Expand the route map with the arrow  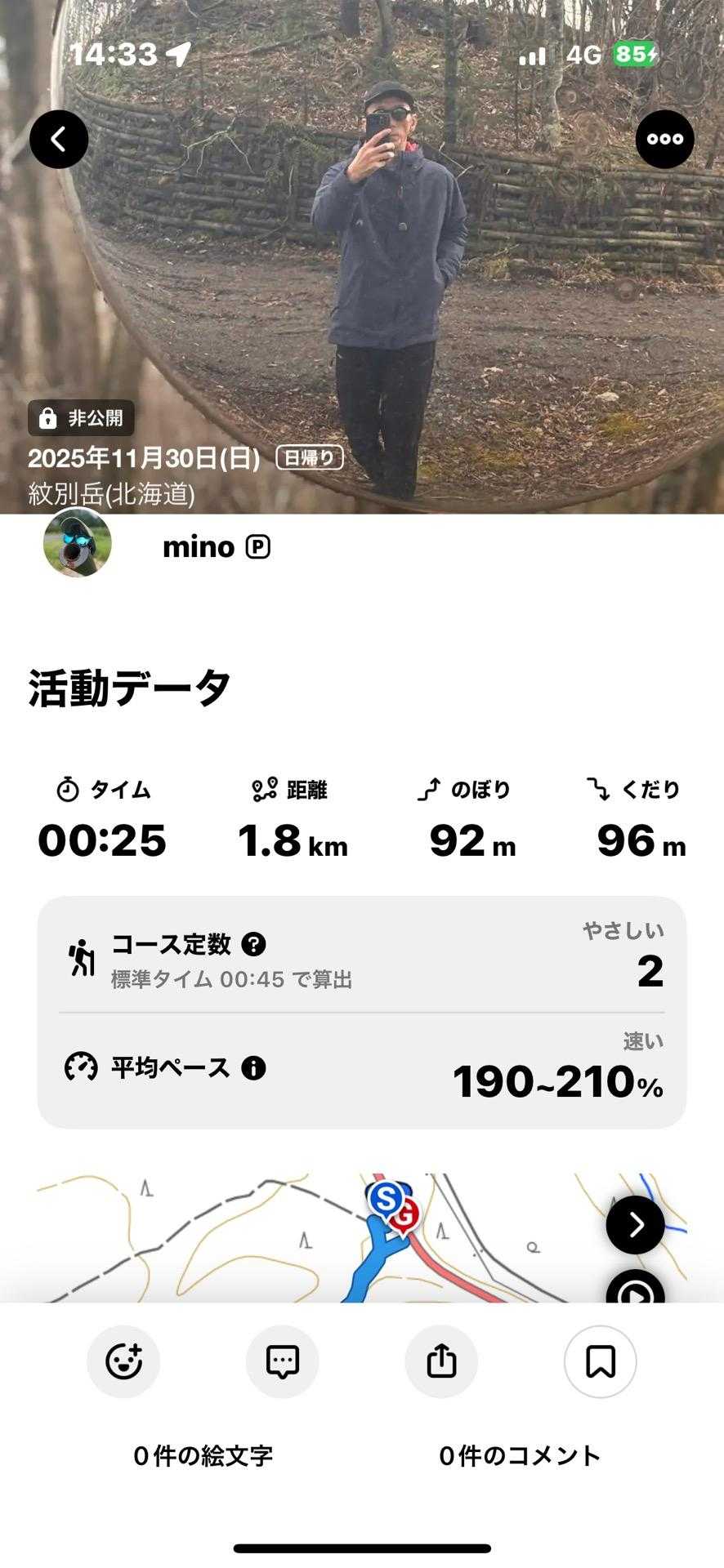click(635, 1225)
